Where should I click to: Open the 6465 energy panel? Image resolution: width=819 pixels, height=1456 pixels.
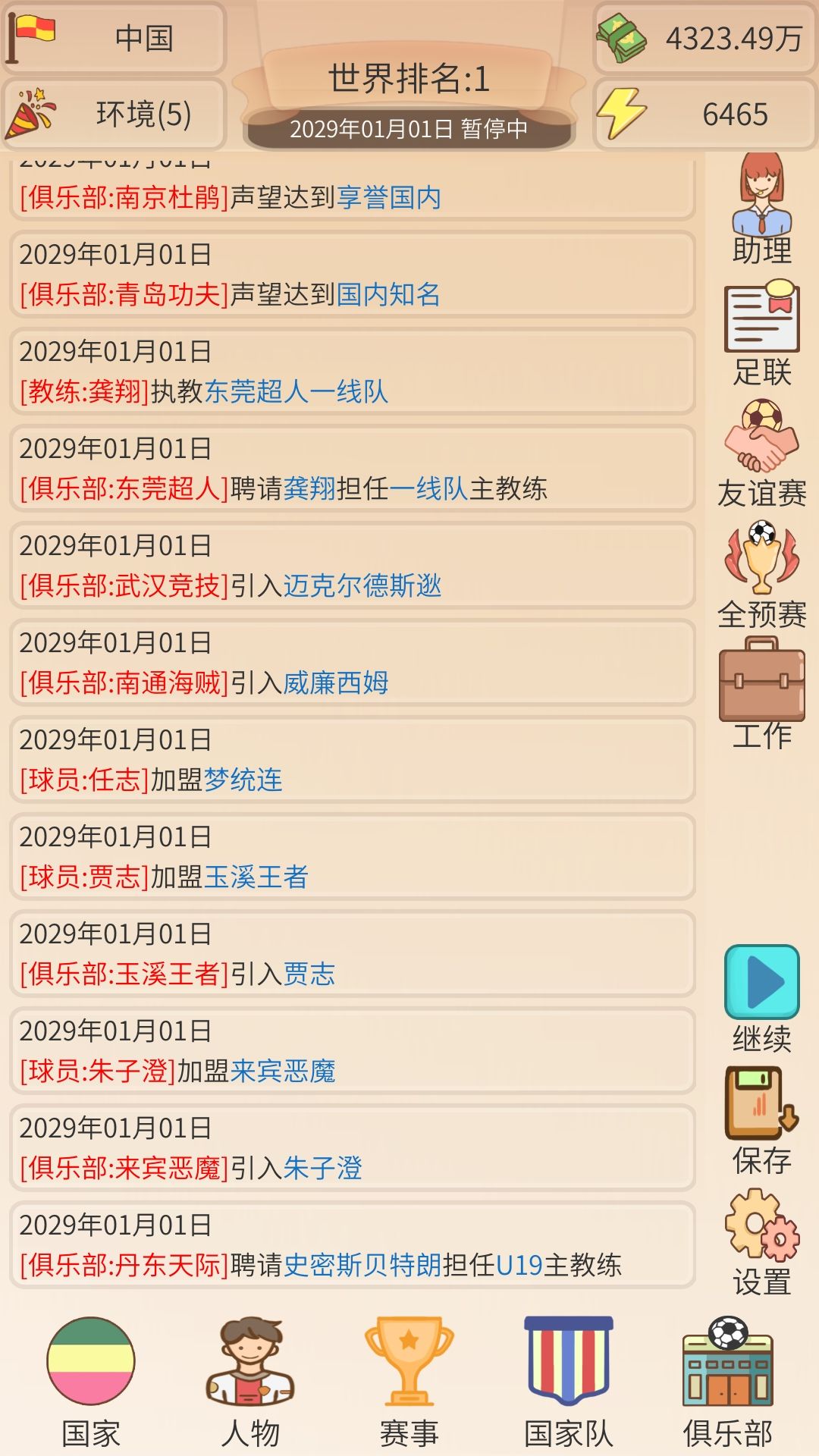click(x=704, y=114)
